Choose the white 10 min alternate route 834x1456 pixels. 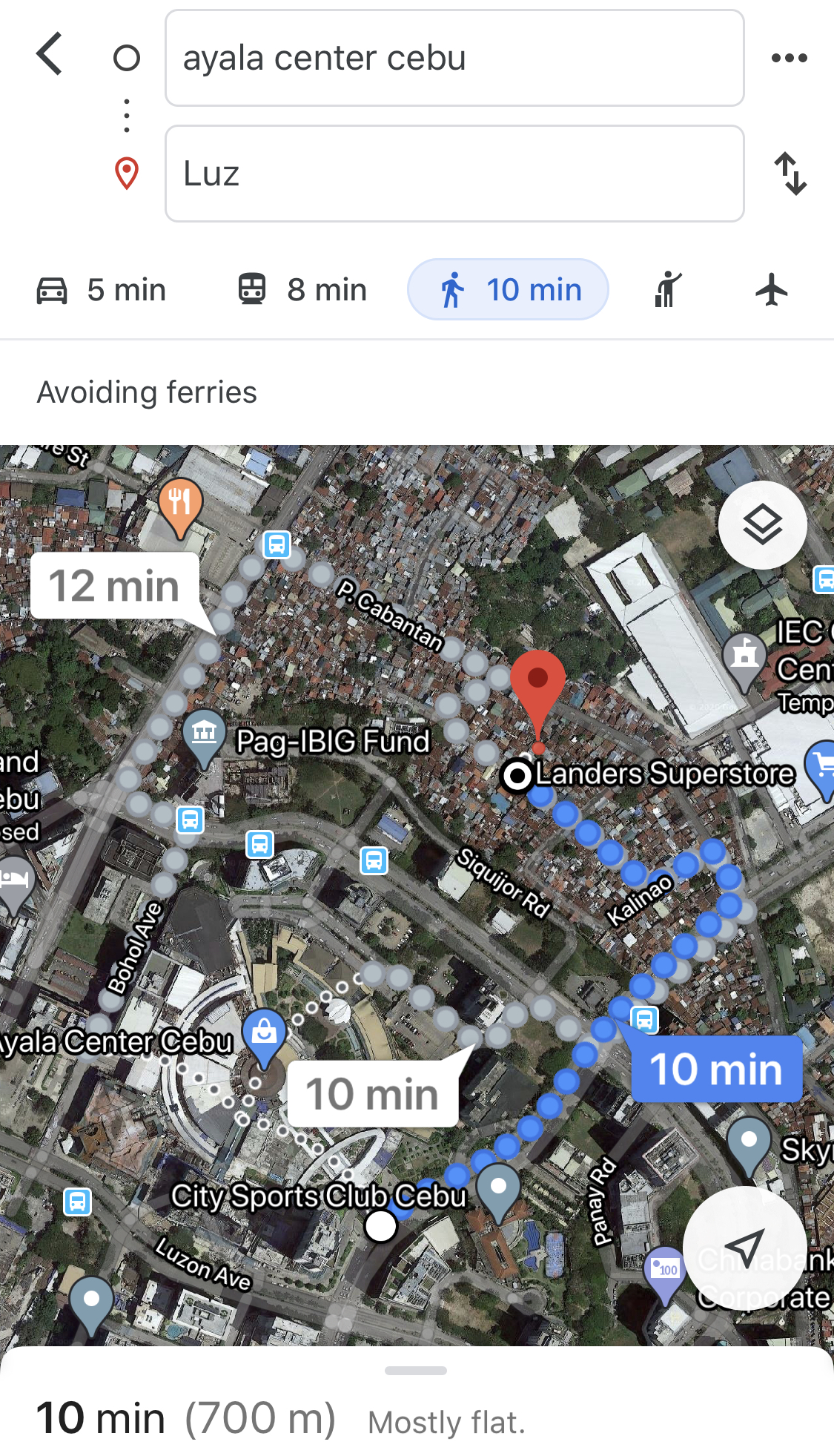pyautogui.click(x=372, y=1094)
